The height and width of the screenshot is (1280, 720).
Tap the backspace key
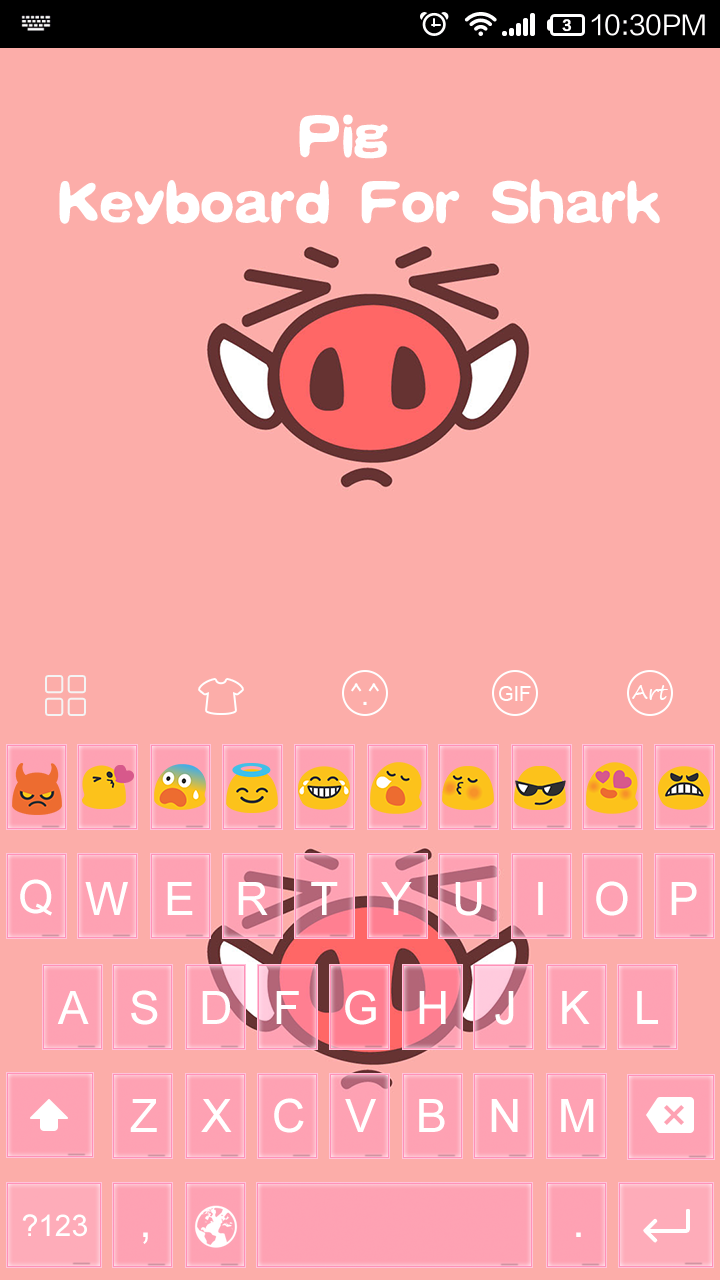point(670,1116)
